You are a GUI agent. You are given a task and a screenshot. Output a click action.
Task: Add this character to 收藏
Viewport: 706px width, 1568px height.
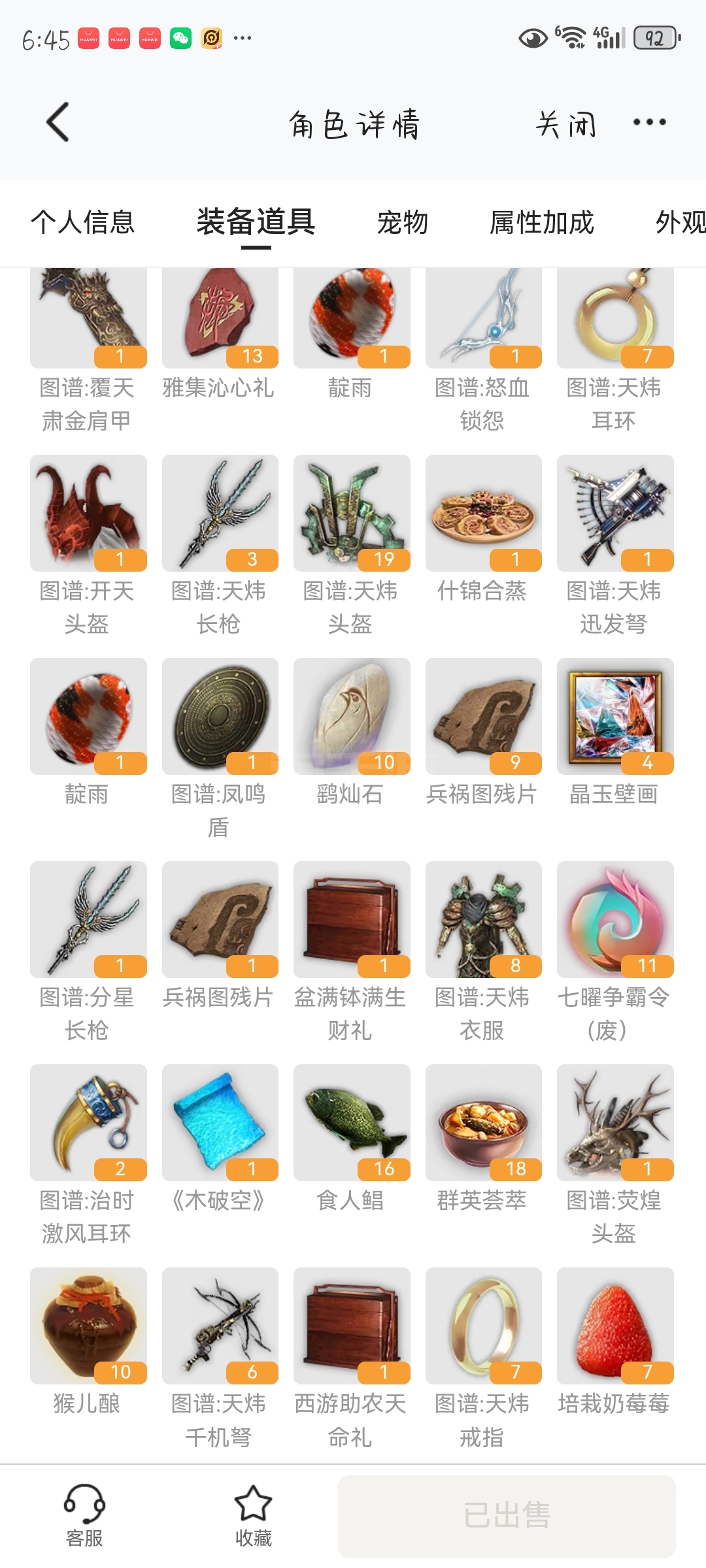(x=253, y=1516)
